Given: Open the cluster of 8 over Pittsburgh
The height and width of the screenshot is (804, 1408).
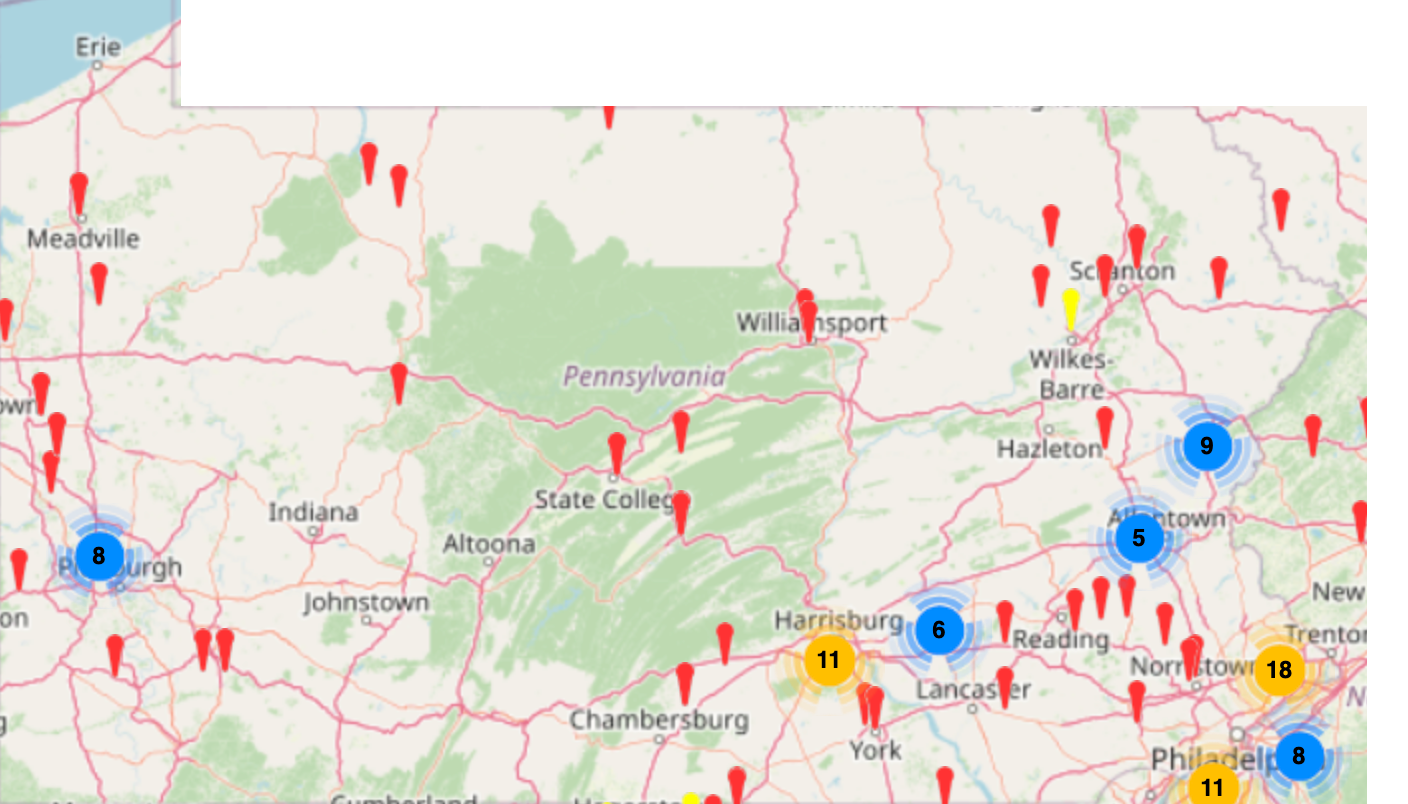Looking at the screenshot, I should pos(98,555).
